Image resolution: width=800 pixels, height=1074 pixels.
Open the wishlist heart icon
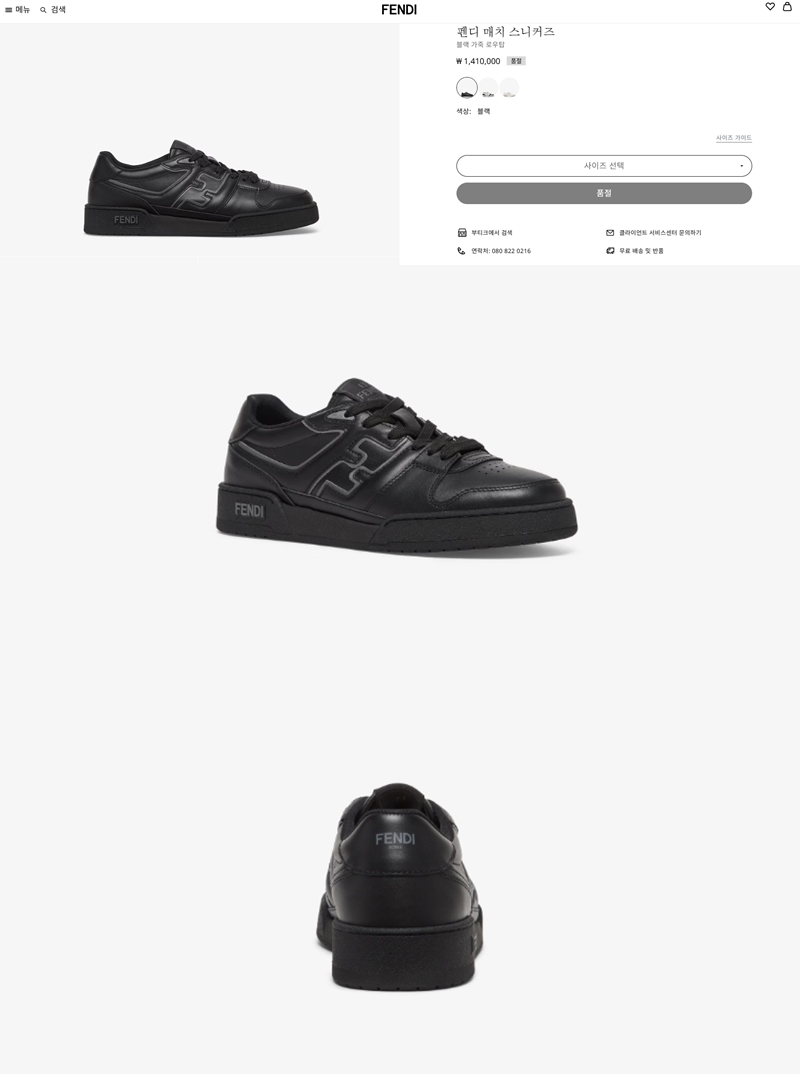770,7
